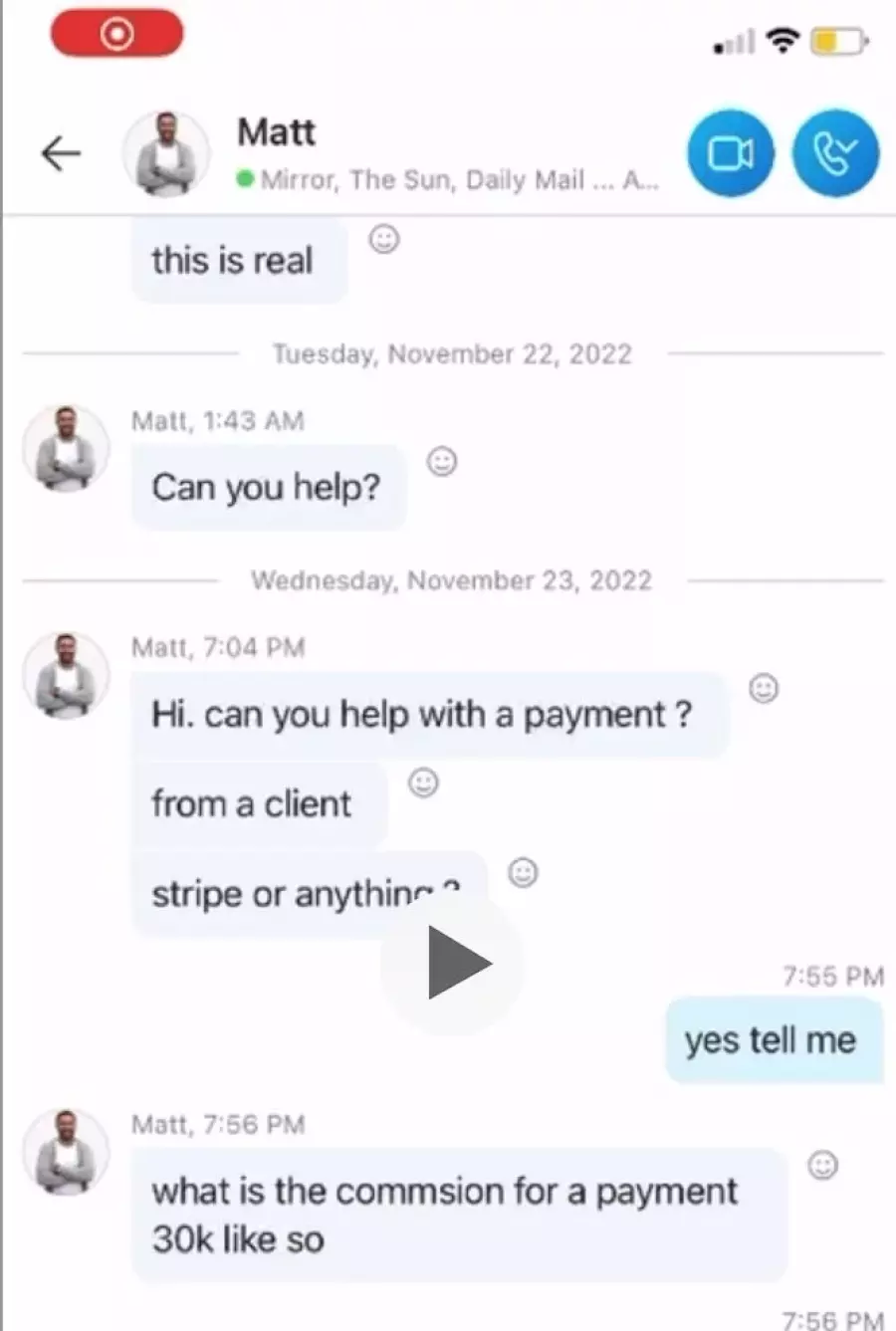Tap the red screen-recording indicator
This screenshot has width=896, height=1331.
tap(117, 35)
